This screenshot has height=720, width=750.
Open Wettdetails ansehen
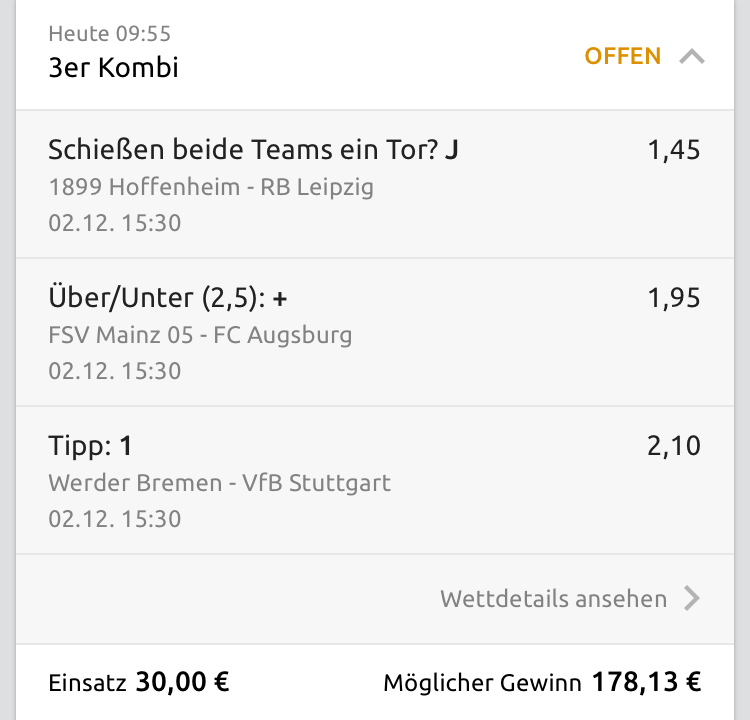point(569,599)
